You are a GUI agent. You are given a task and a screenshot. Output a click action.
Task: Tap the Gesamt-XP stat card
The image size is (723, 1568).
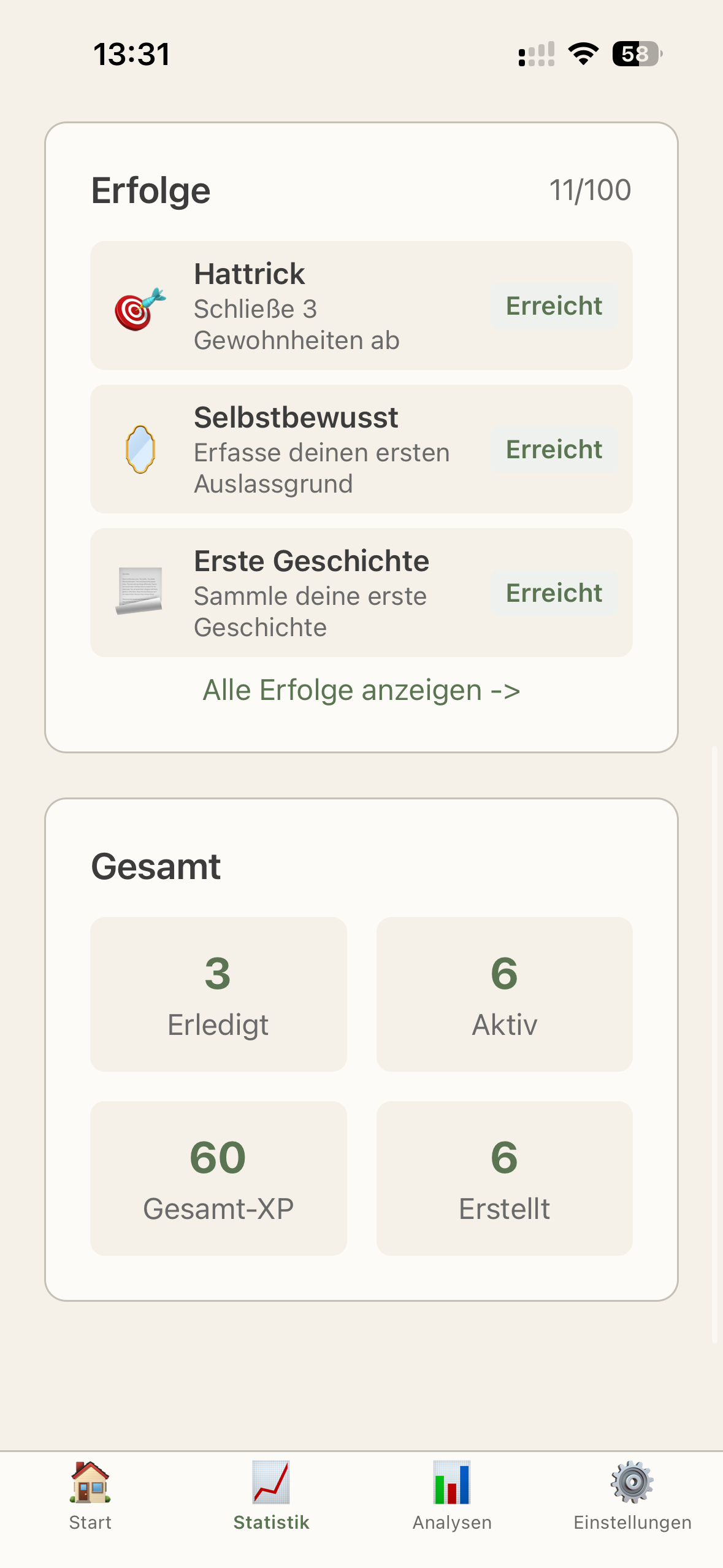(218, 1179)
